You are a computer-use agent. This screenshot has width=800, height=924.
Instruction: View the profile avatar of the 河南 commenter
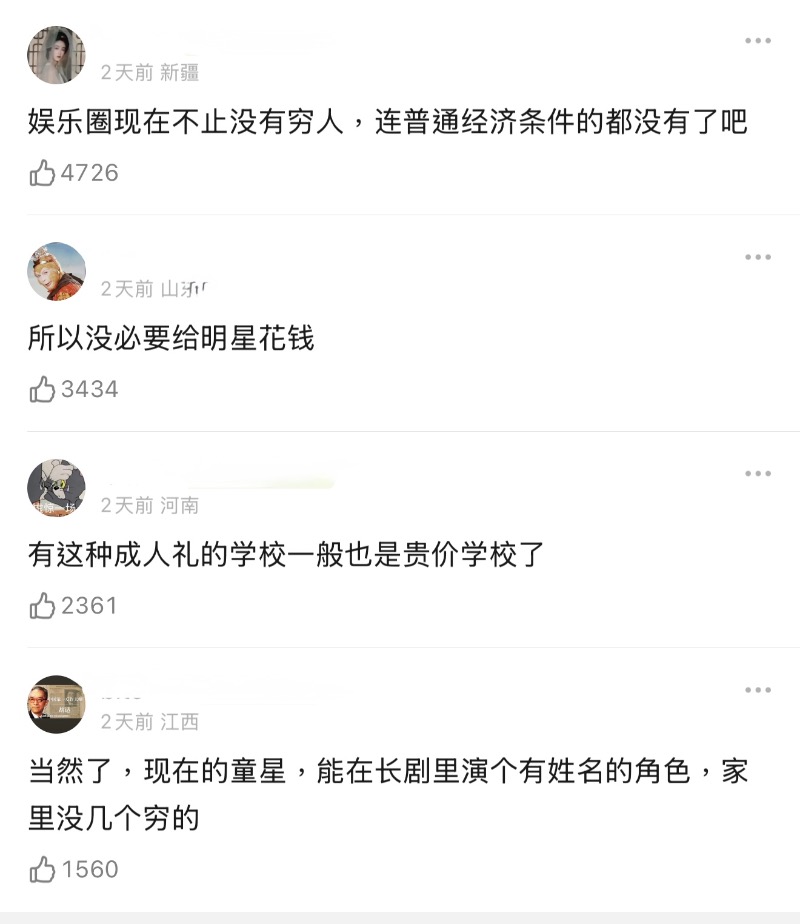pos(56,488)
